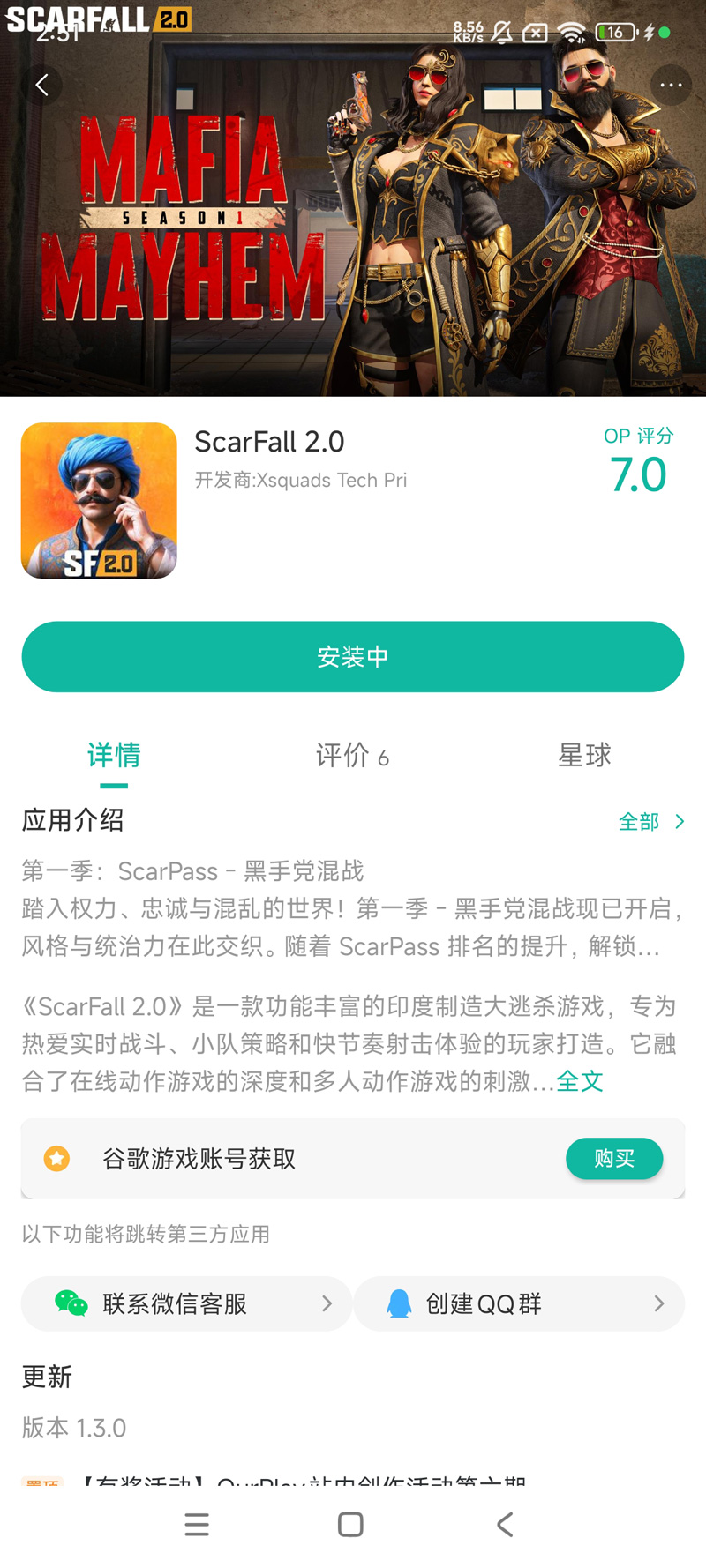The height and width of the screenshot is (1568, 706).
Task: Open 联系微信客服 using its chevron
Action: pos(327,1303)
